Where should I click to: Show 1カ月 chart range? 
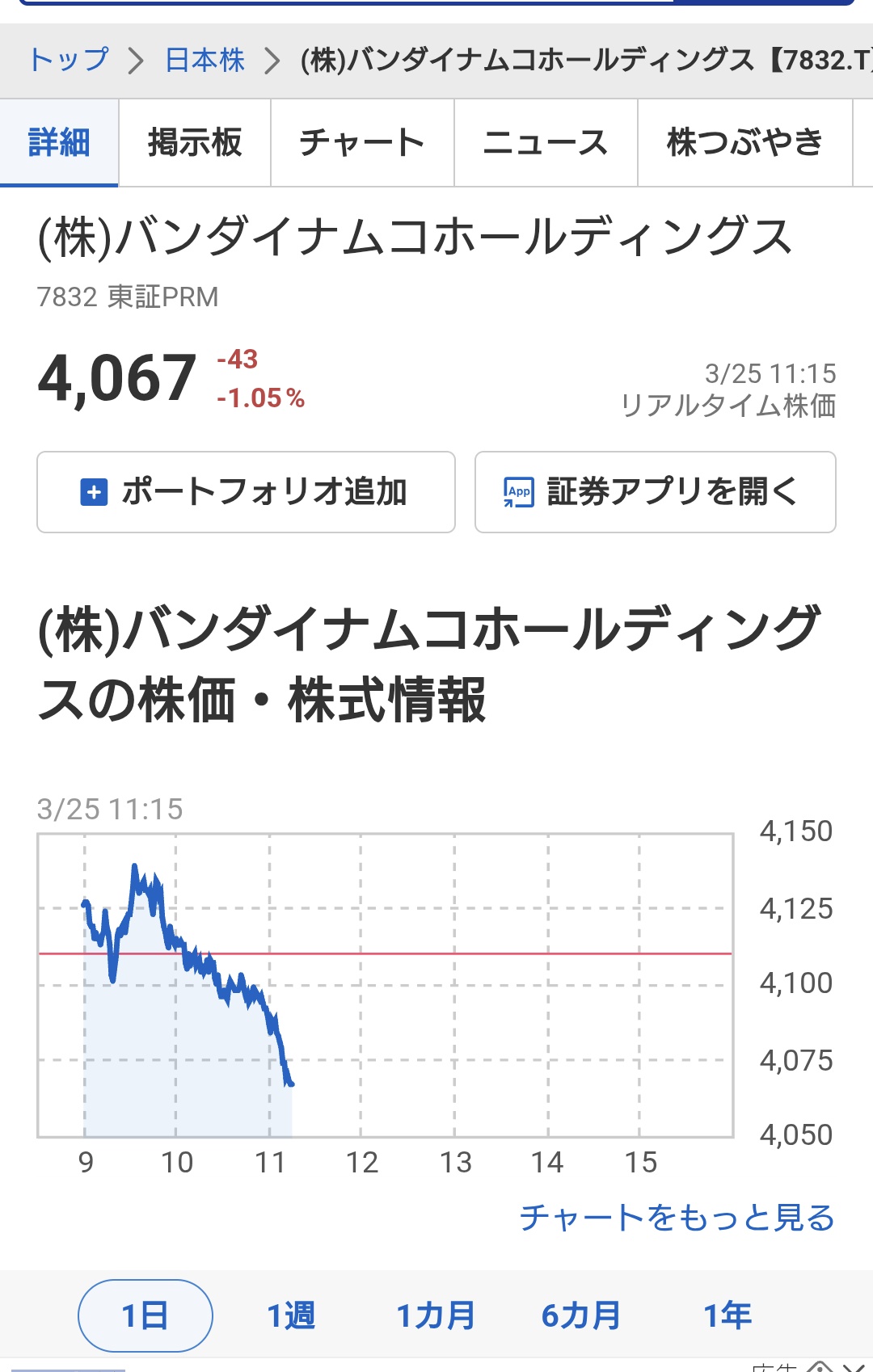[x=436, y=1315]
